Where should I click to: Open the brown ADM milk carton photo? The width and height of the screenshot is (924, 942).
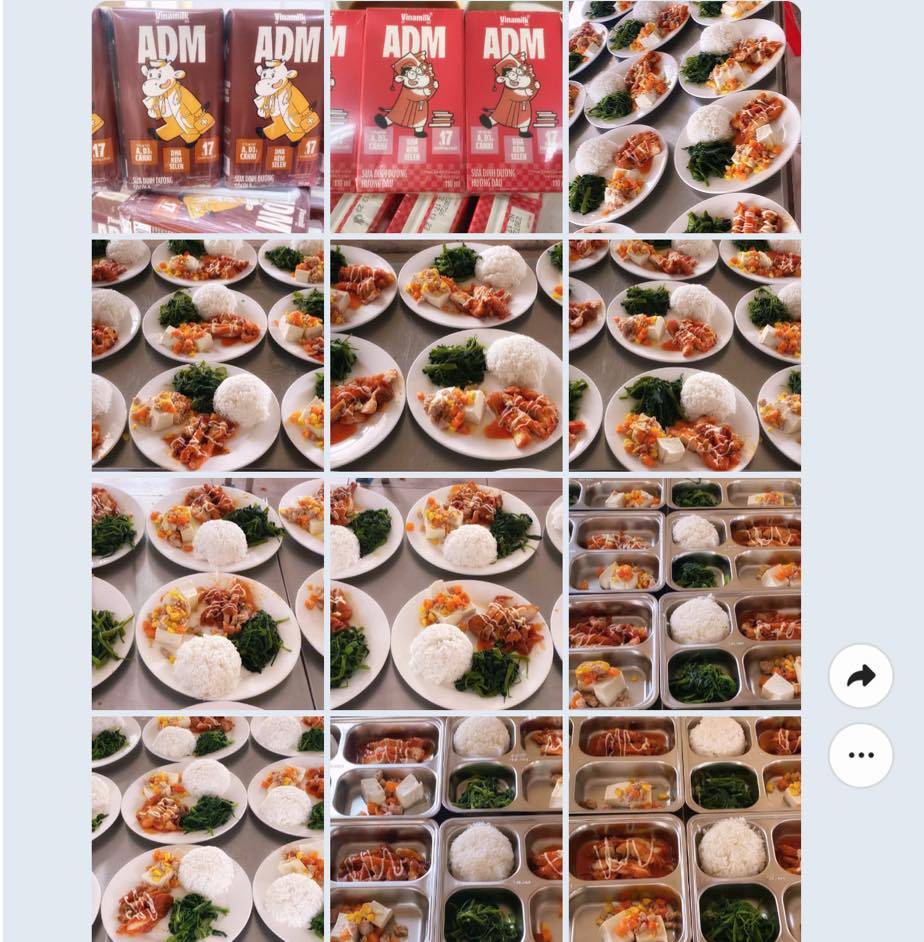[x=207, y=118]
